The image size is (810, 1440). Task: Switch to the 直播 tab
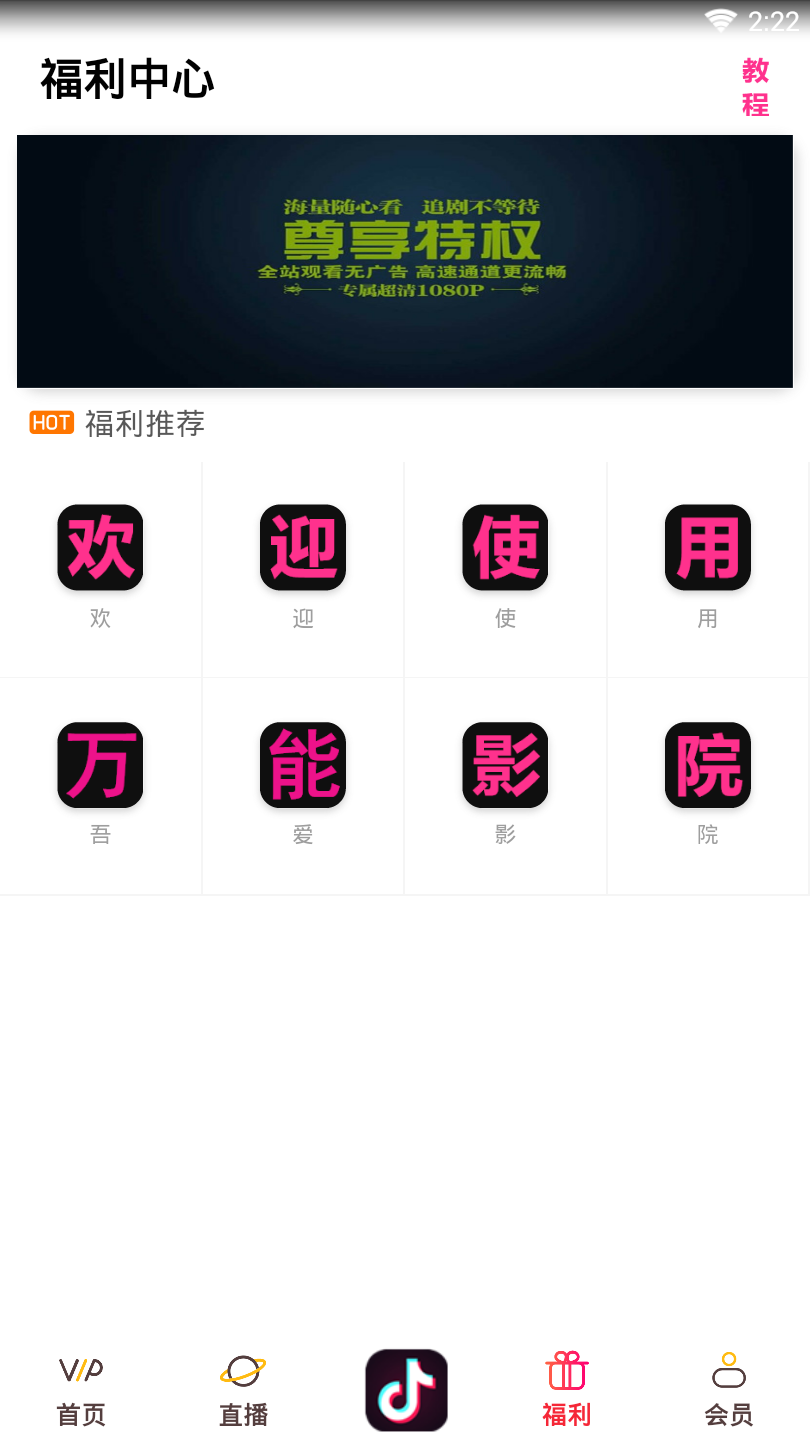pos(243,1391)
